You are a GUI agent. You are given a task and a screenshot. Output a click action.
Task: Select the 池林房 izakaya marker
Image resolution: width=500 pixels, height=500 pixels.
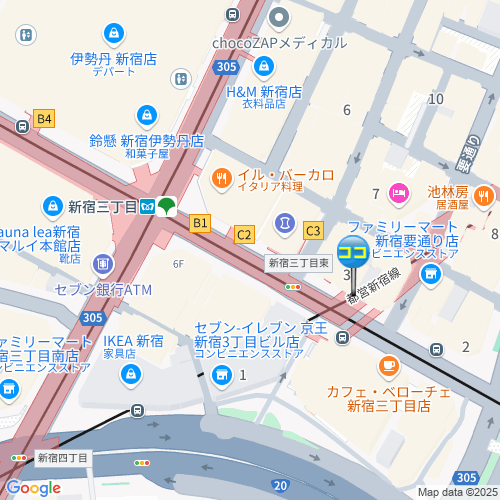coord(484,197)
